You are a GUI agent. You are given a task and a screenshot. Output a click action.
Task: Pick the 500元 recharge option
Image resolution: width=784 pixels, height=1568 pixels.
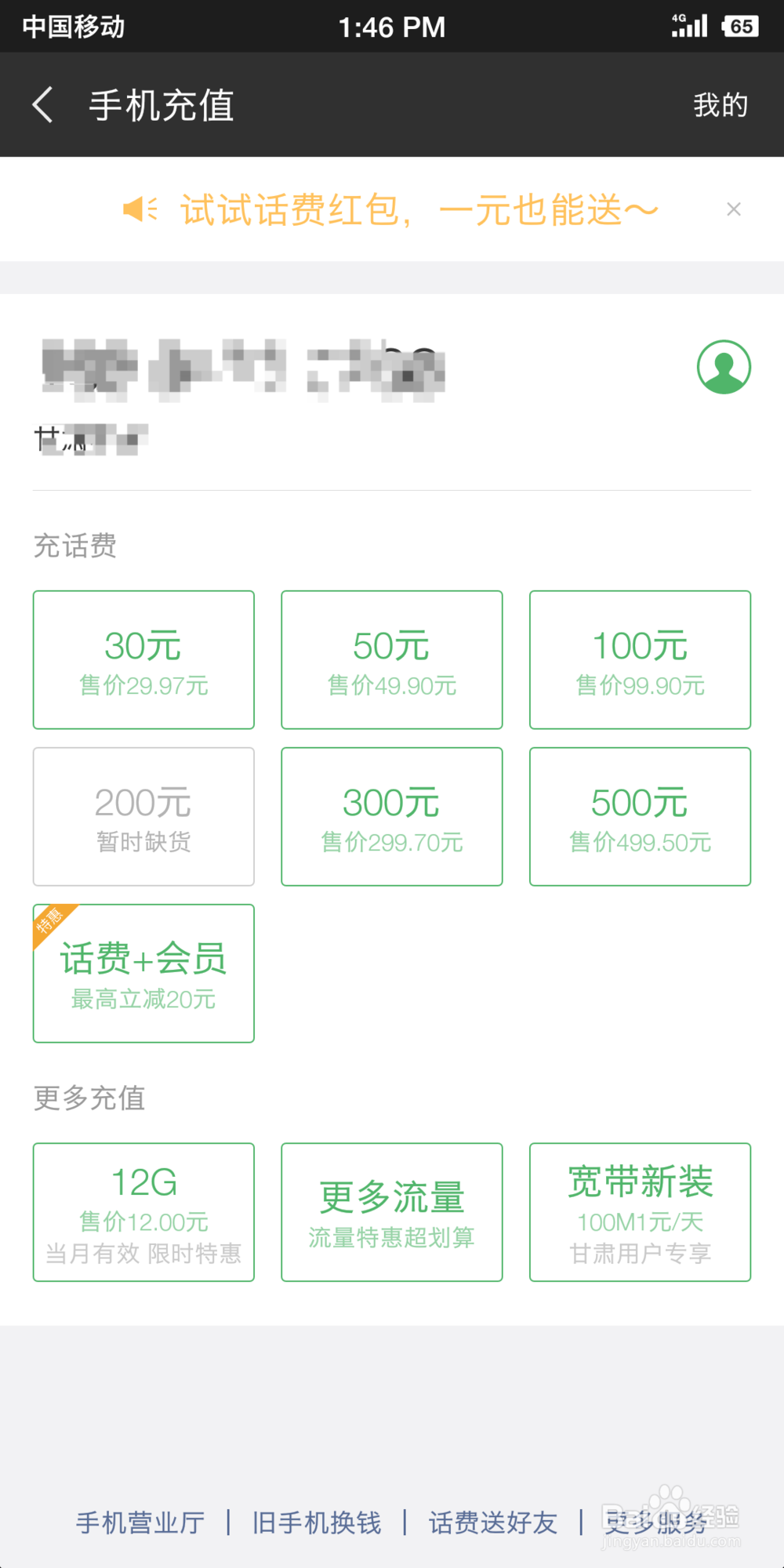pos(640,816)
